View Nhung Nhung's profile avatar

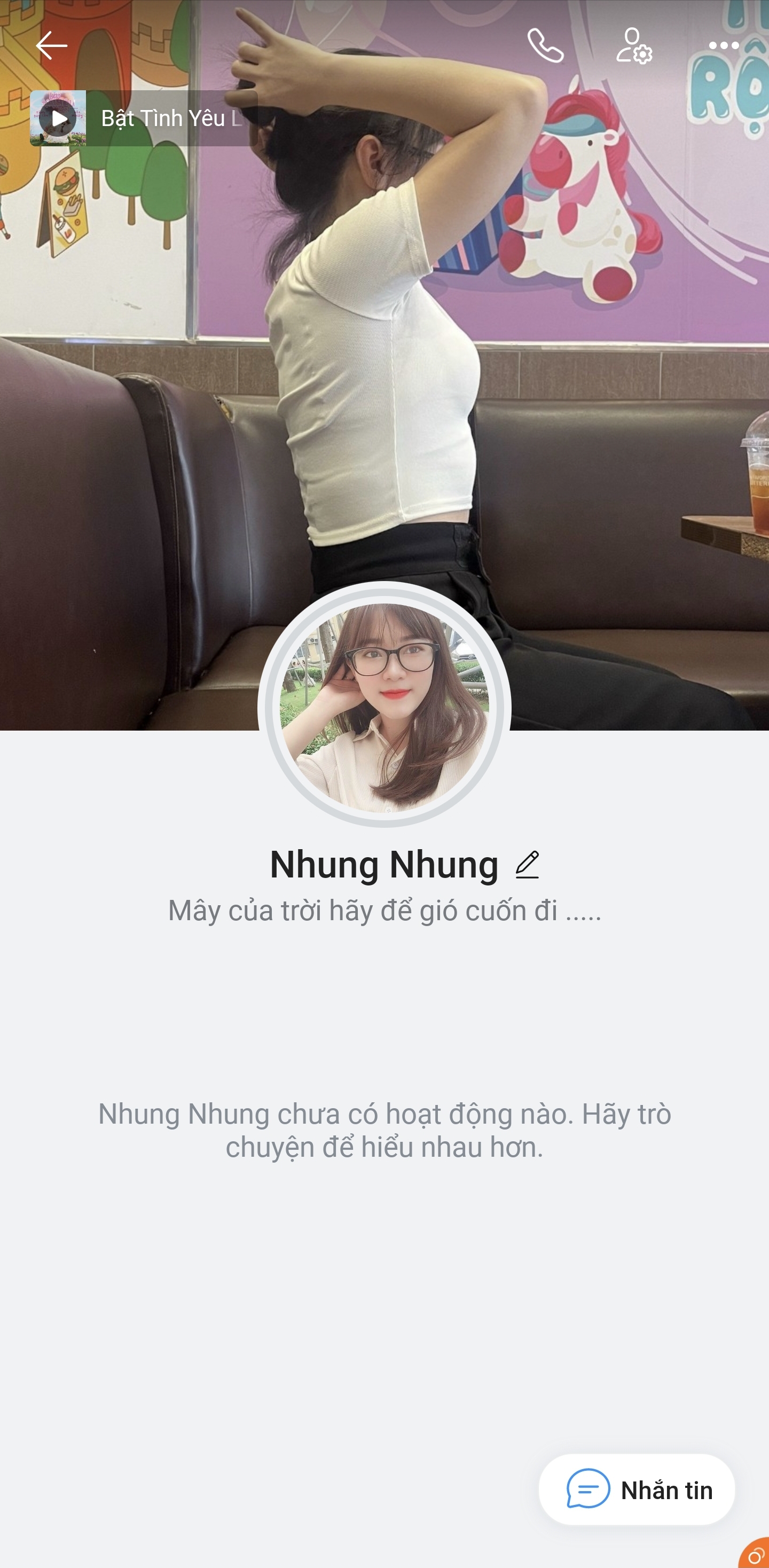pos(384,707)
